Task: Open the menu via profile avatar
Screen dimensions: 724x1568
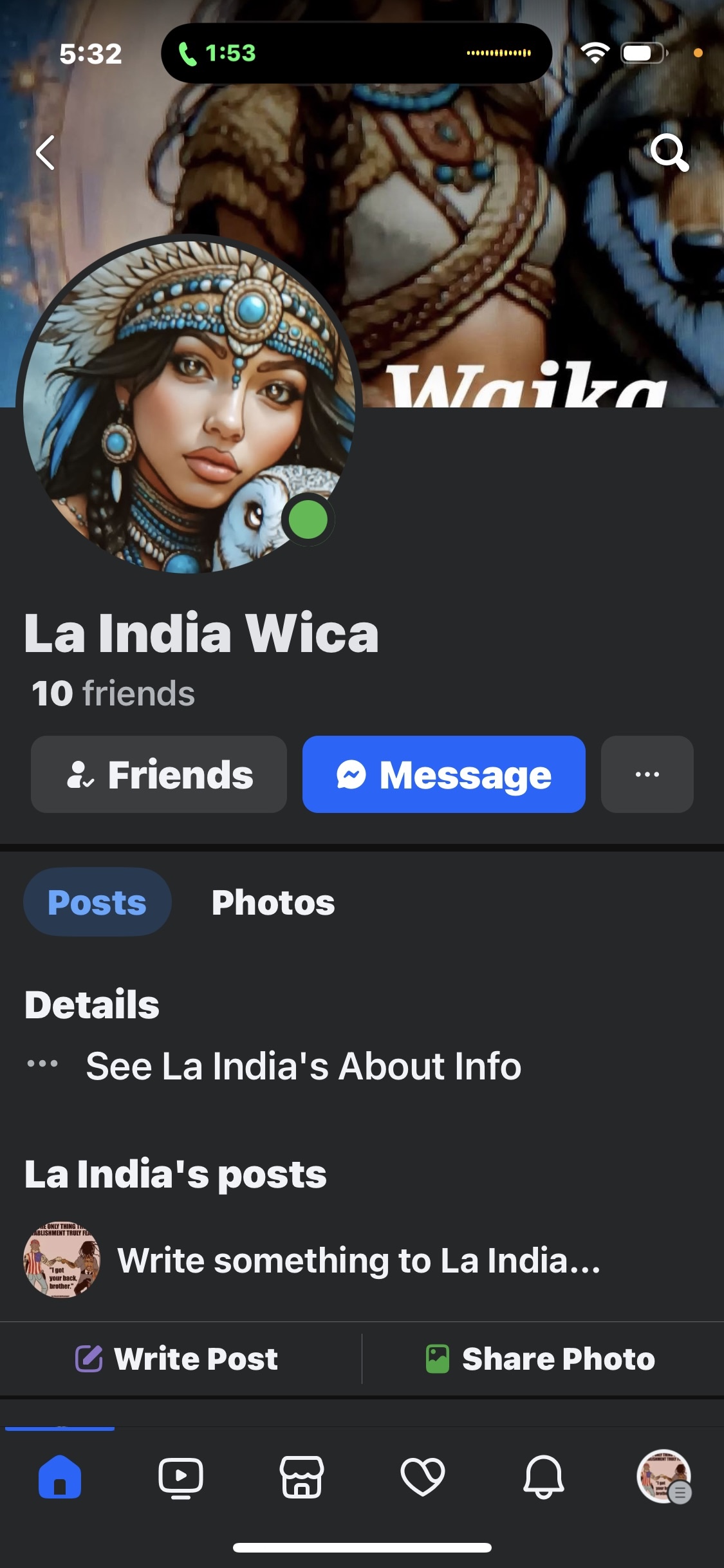Action: click(x=664, y=1477)
